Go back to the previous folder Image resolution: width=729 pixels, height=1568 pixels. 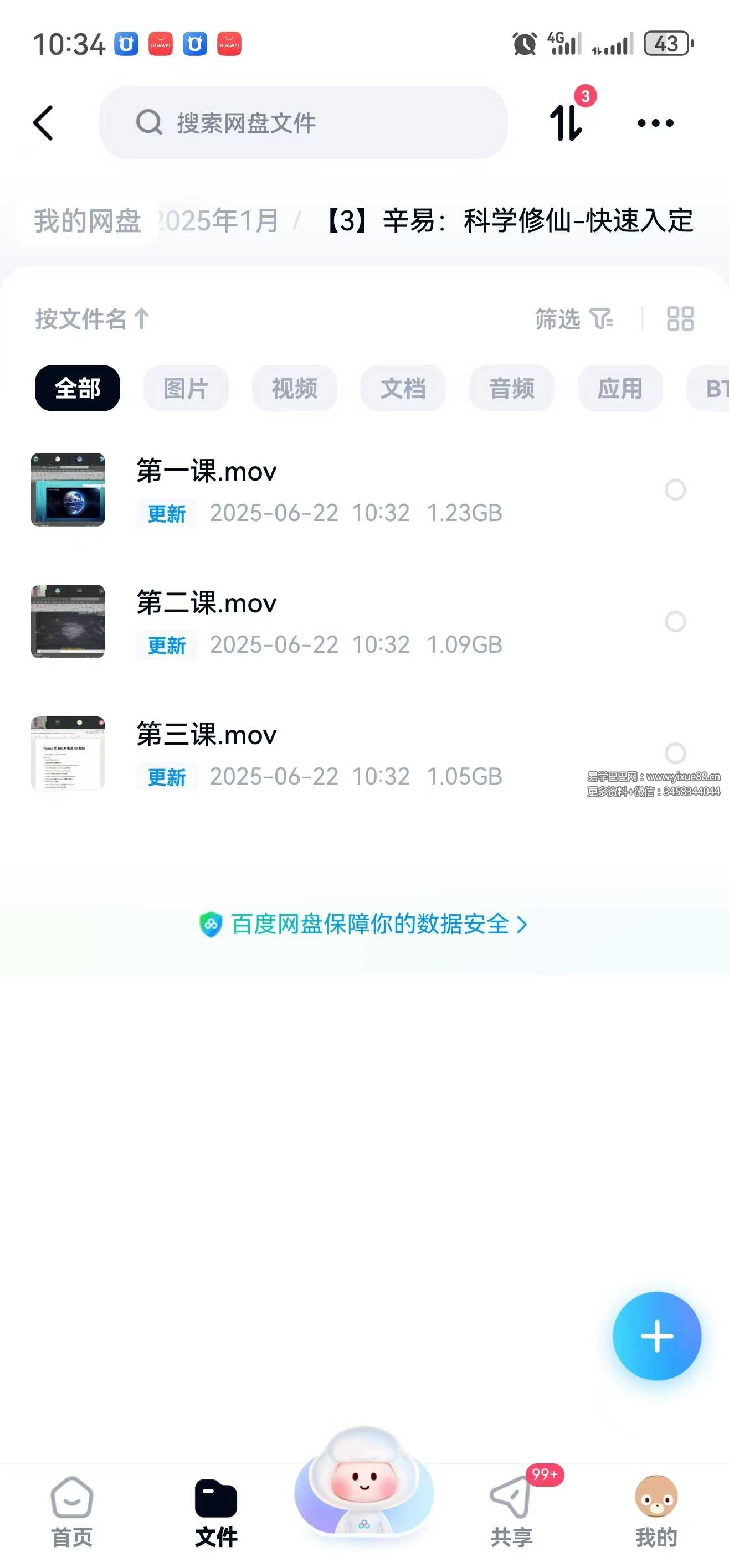(x=43, y=123)
